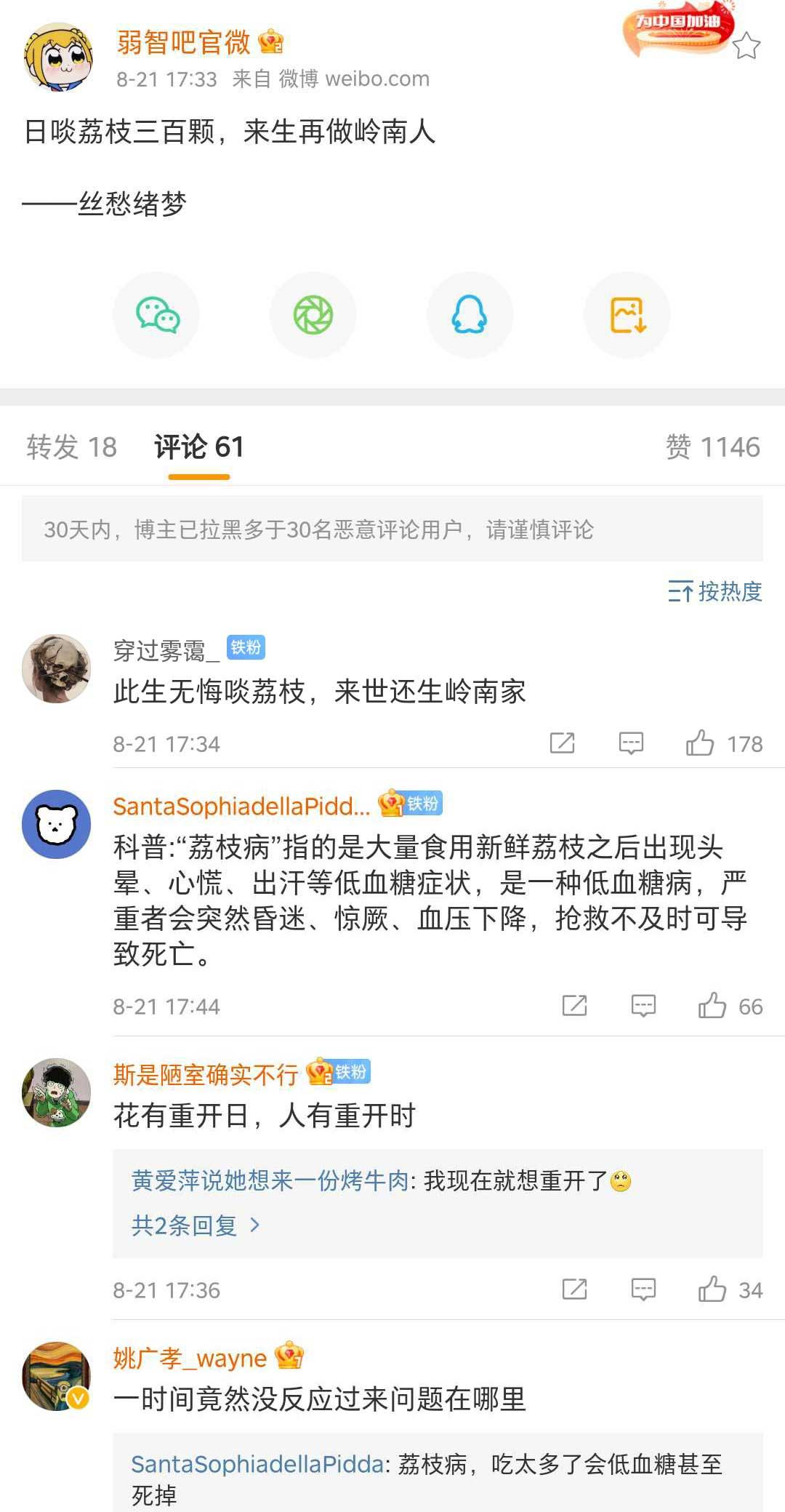Like SantaSophiadellaPidd's 荔枝病 comment
Screen dimensions: 785x1512
pos(712,1006)
